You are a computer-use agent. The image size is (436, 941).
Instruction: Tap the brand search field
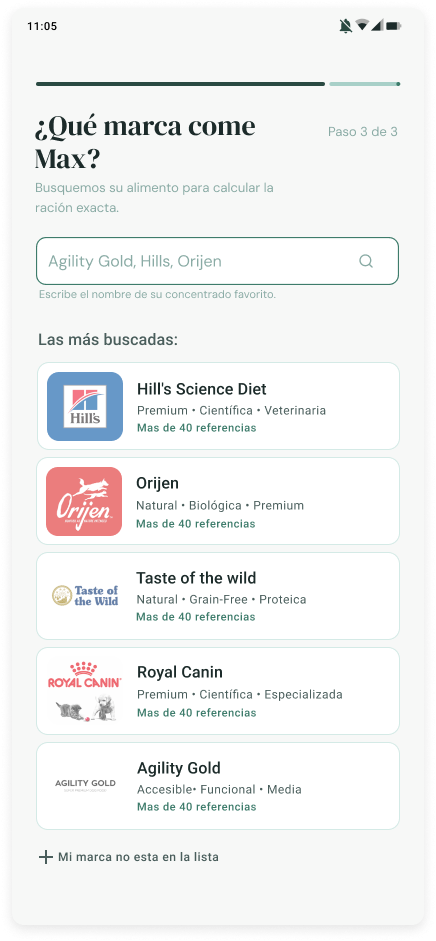(x=217, y=261)
